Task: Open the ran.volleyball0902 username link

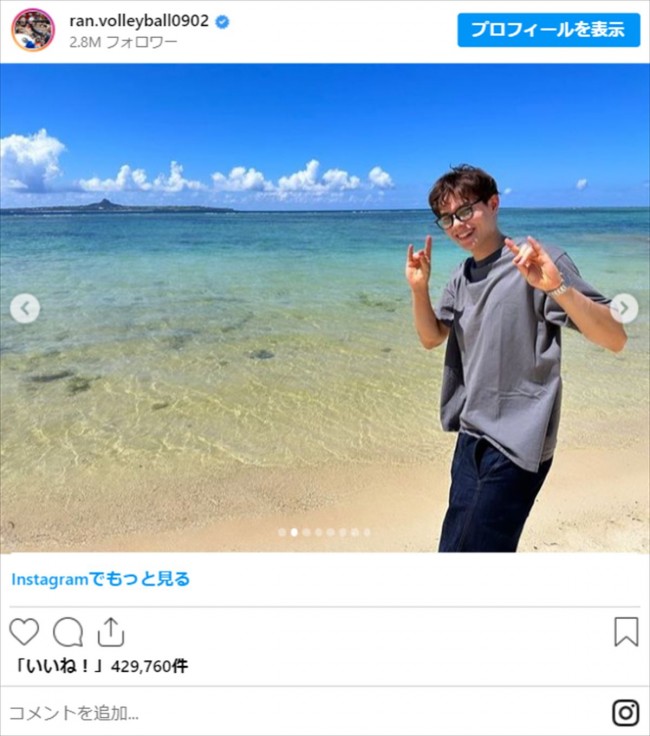Action: [138, 20]
